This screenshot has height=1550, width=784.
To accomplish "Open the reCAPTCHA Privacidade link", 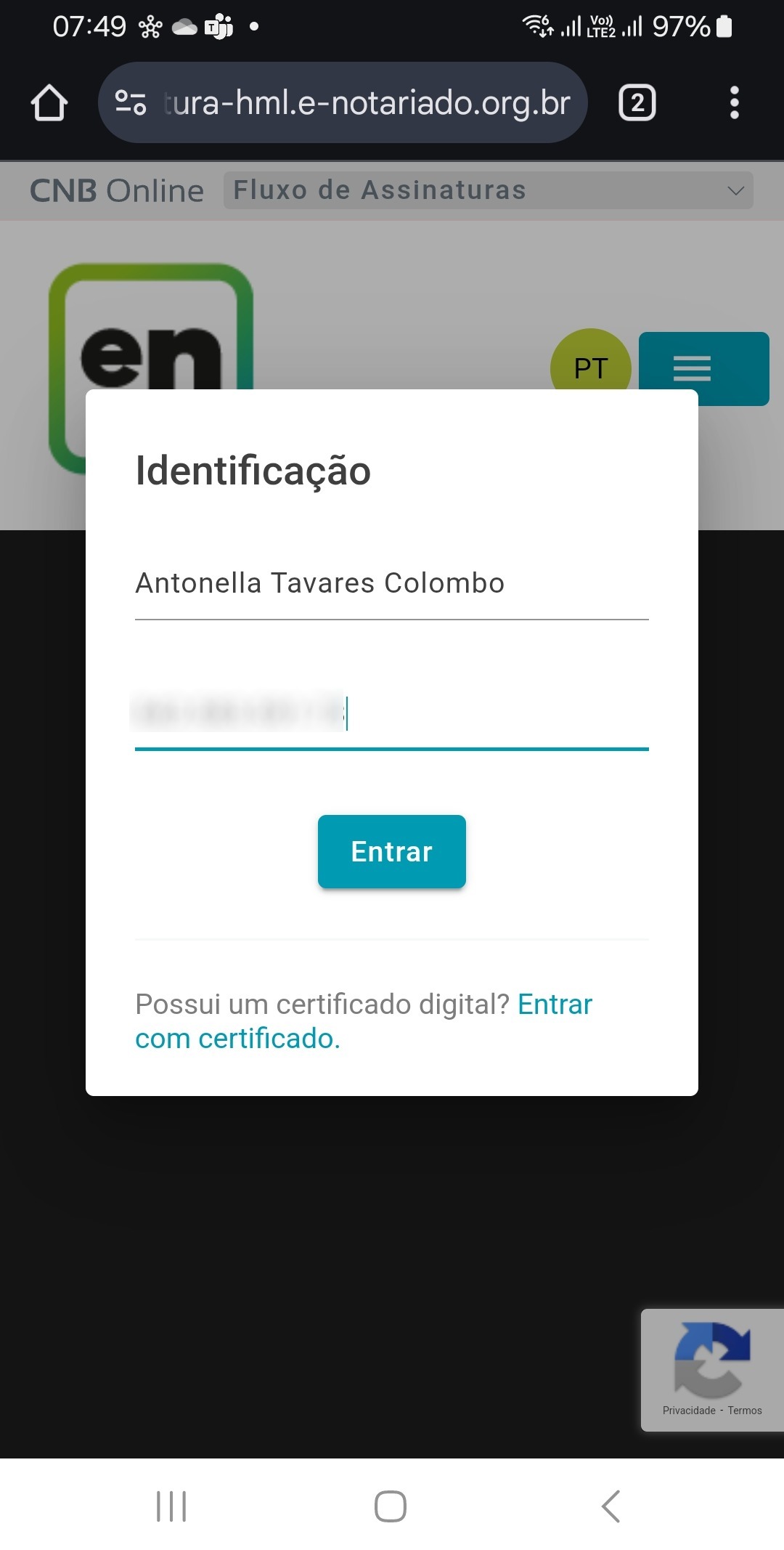I will tap(689, 1411).
